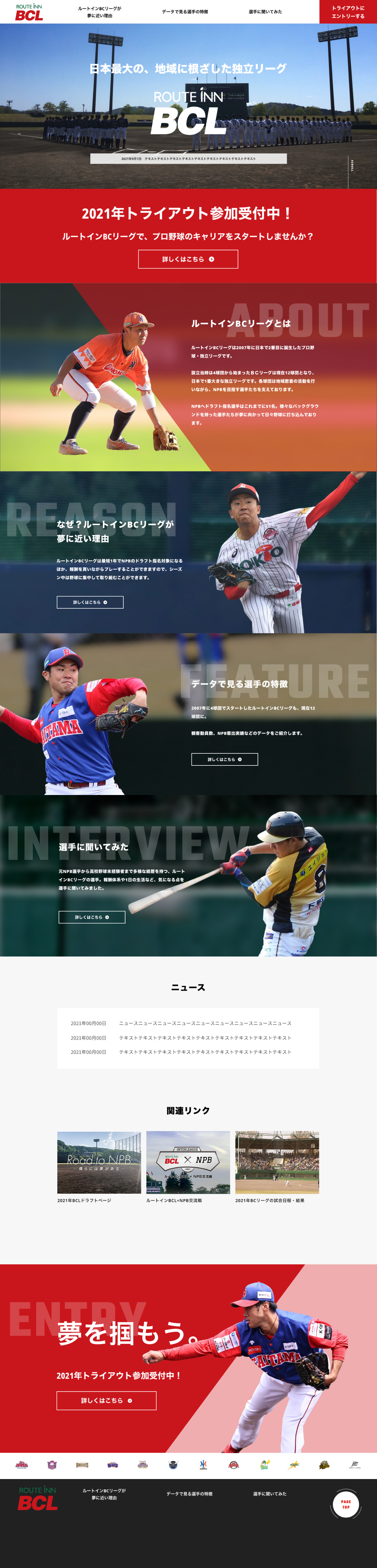This screenshot has height=1568, width=377.
Task: Open the 2021年BCLドラフトページ related link card
Action: [99, 1162]
